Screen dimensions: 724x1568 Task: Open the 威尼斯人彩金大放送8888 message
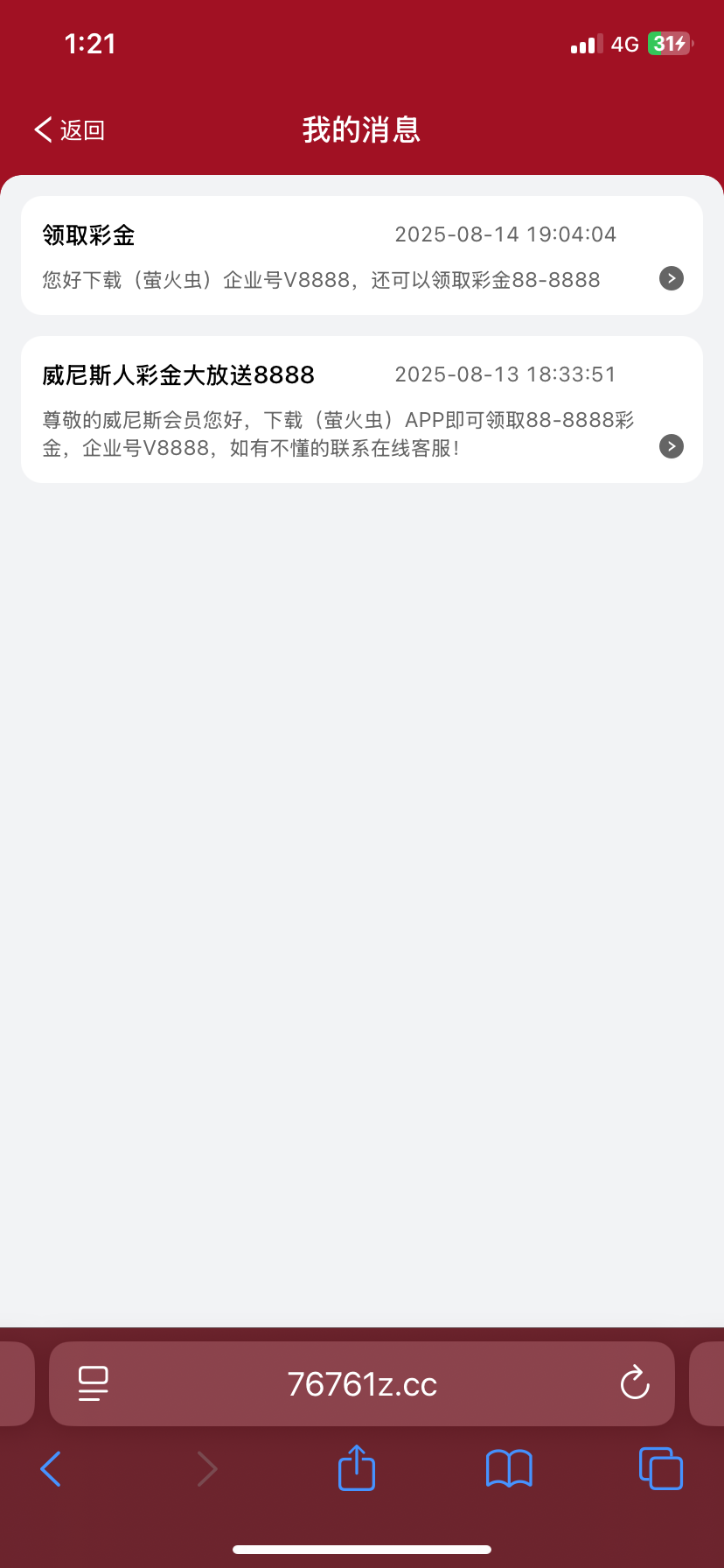click(x=361, y=409)
